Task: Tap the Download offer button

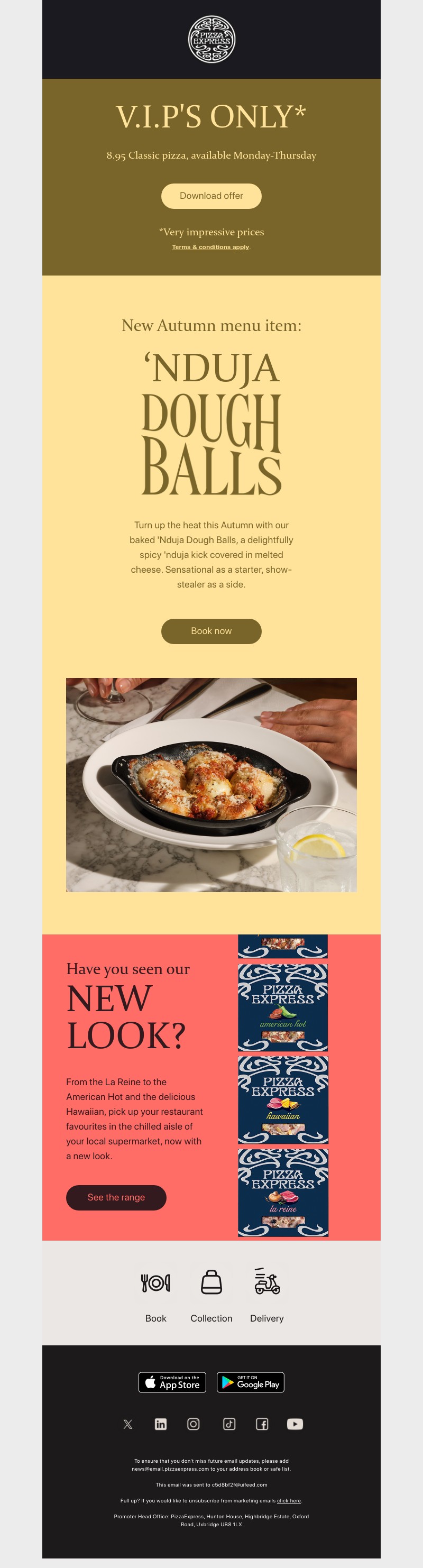Action: point(211,196)
